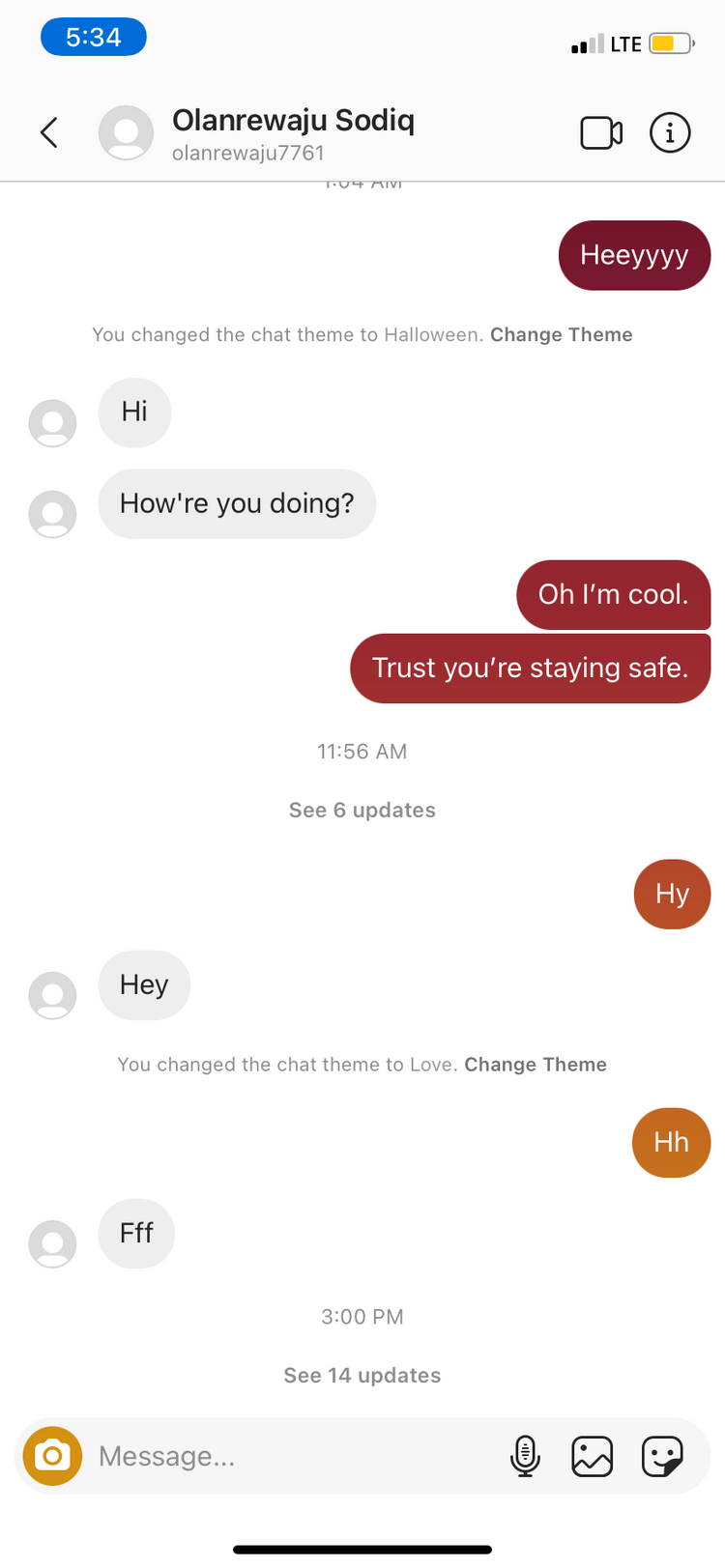This screenshot has height=1568, width=725.
Task: Tap Change Theme after Halloween notice
Action: click(561, 335)
